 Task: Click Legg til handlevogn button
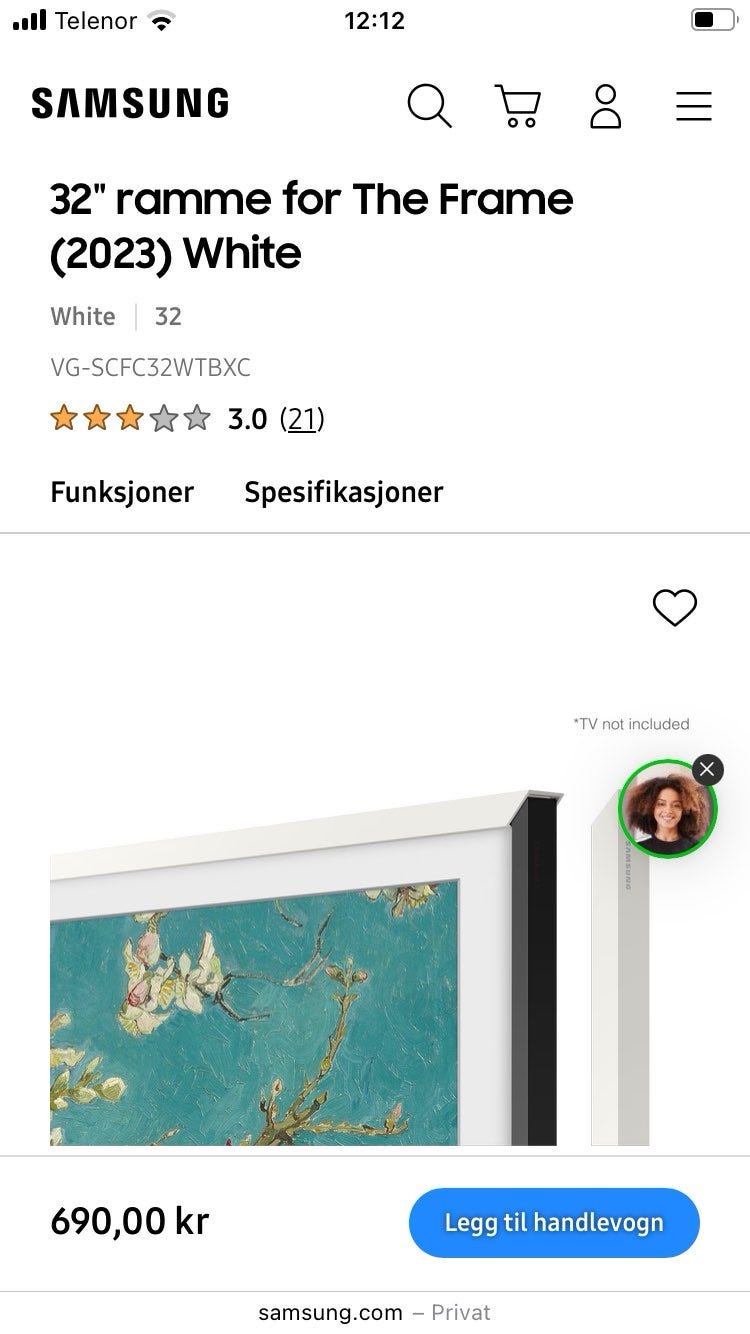554,1222
